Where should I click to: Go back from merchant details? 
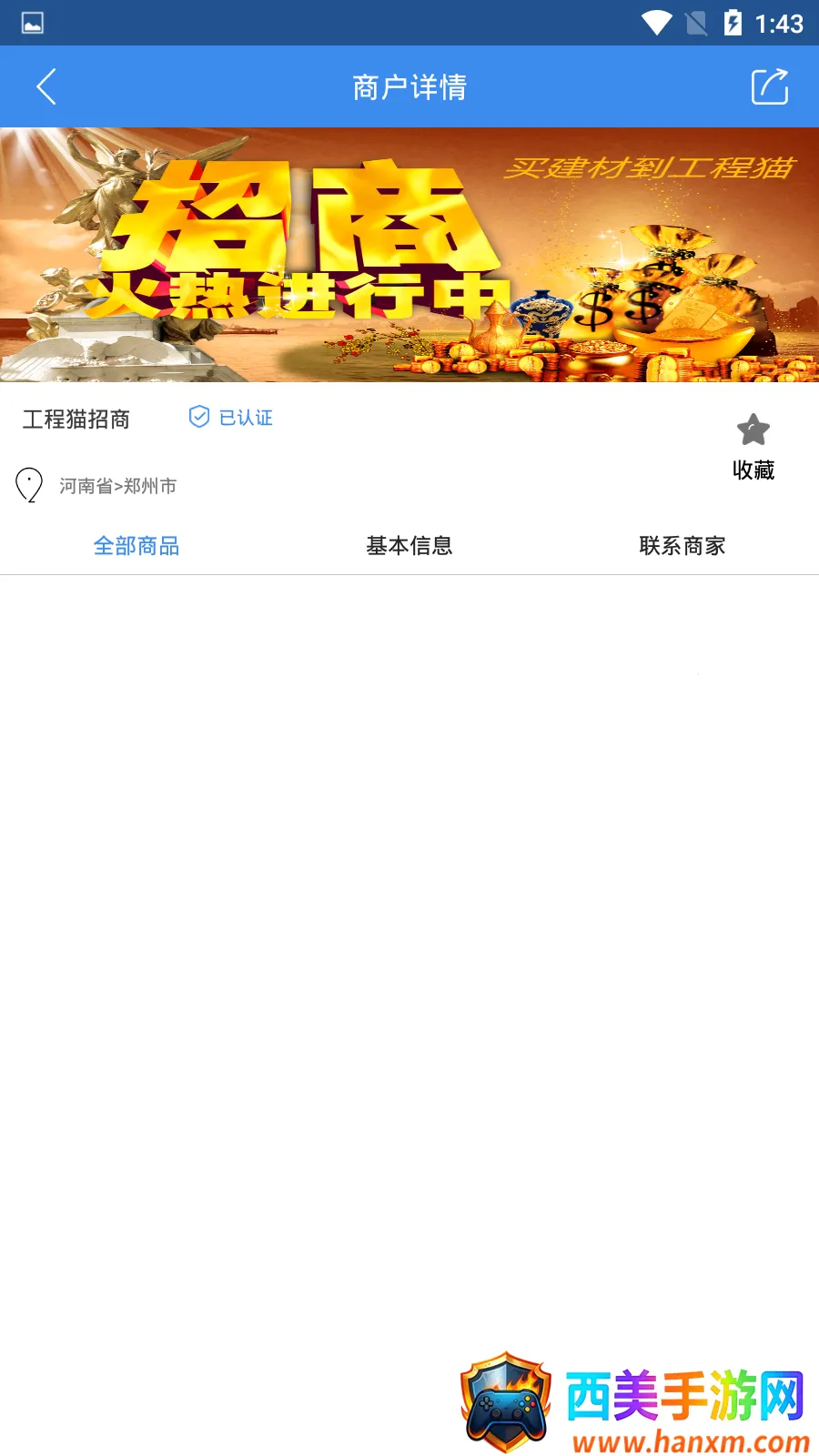click(x=46, y=87)
